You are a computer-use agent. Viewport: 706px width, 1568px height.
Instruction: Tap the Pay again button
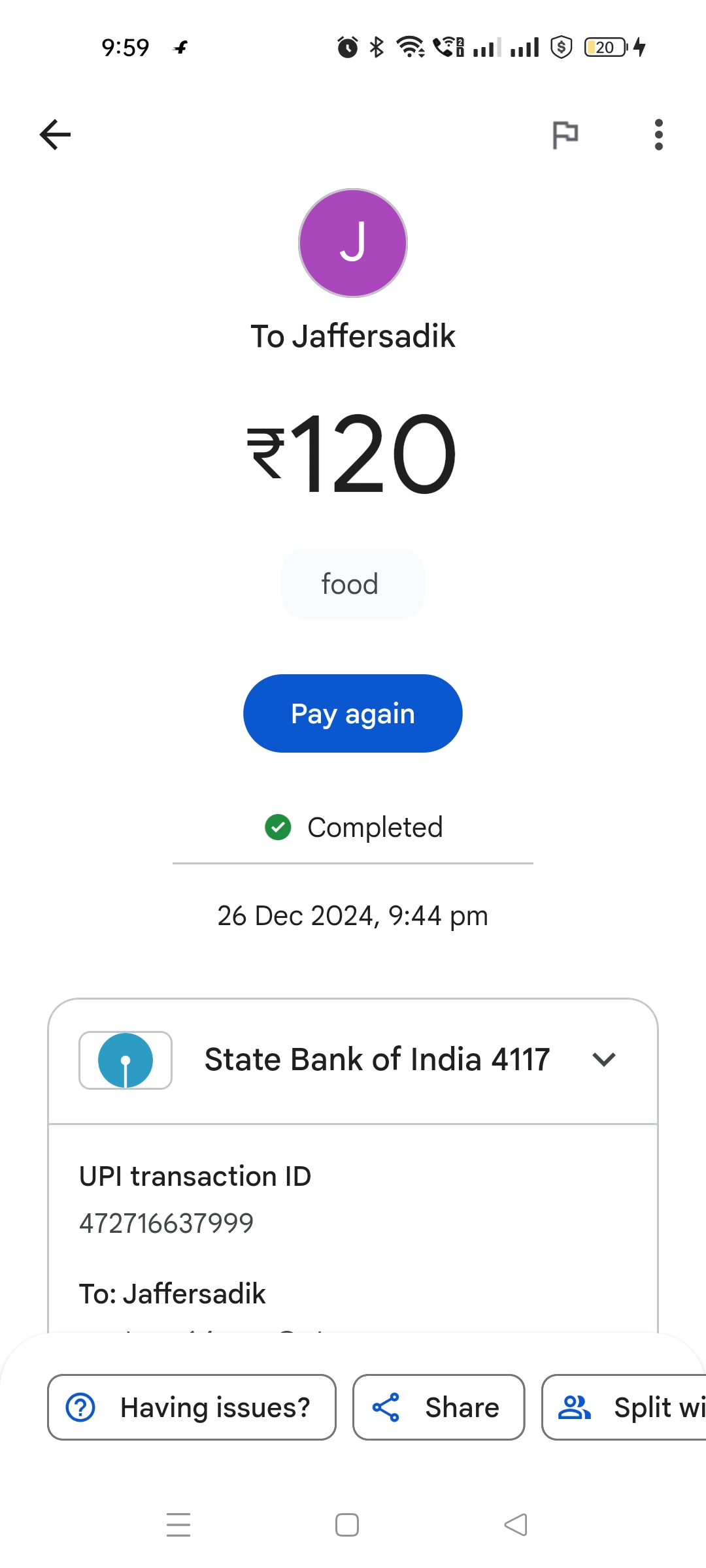353,713
